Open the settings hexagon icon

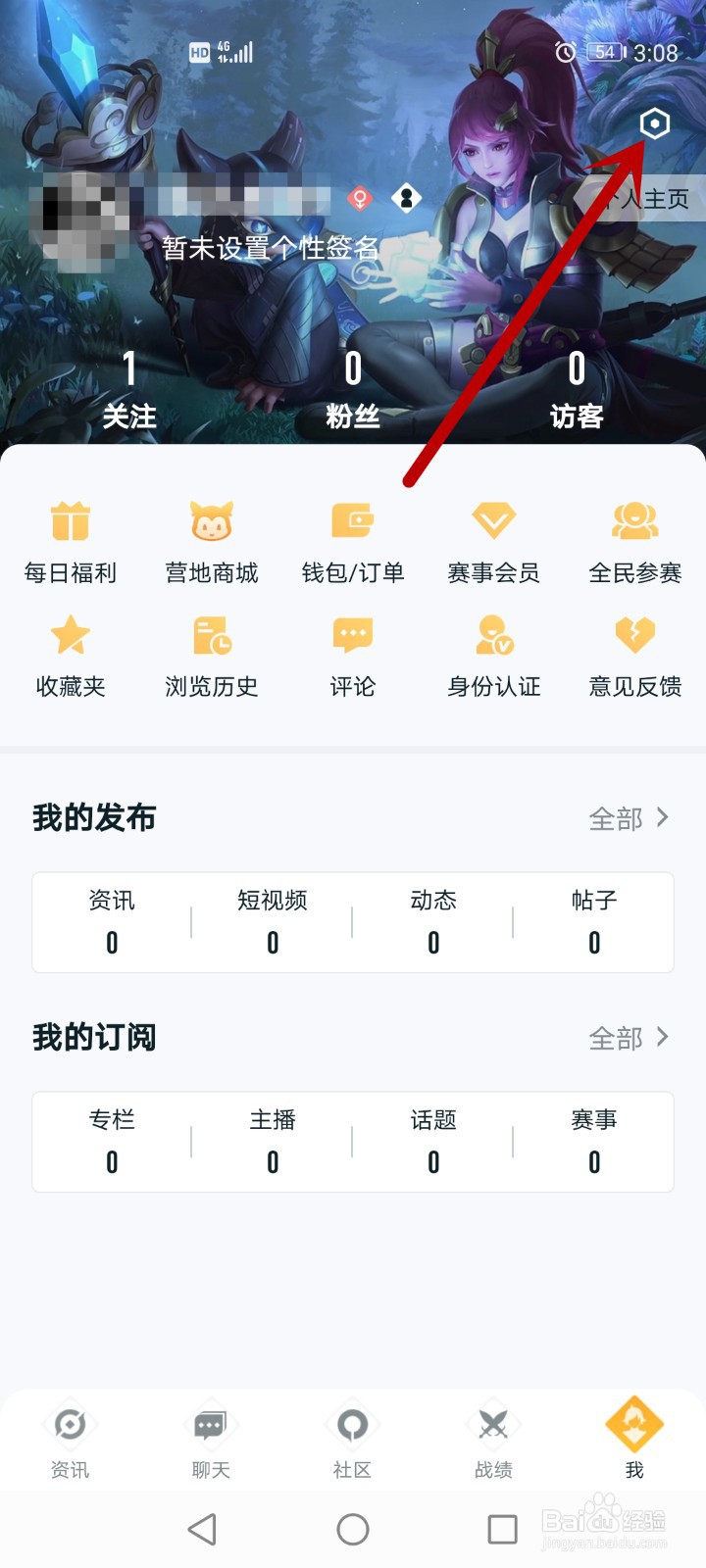pyautogui.click(x=654, y=123)
